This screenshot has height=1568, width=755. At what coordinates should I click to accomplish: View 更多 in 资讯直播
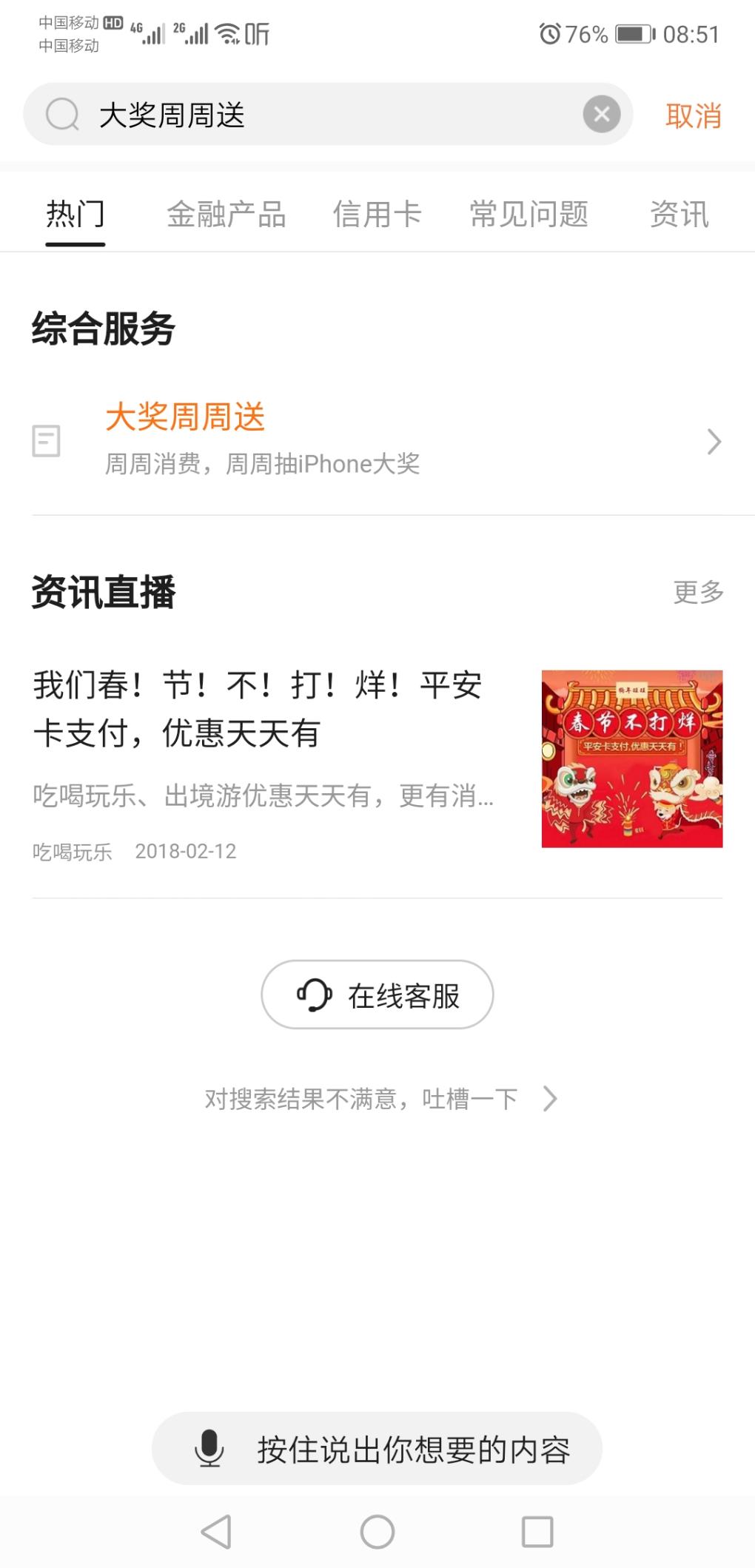[x=698, y=592]
